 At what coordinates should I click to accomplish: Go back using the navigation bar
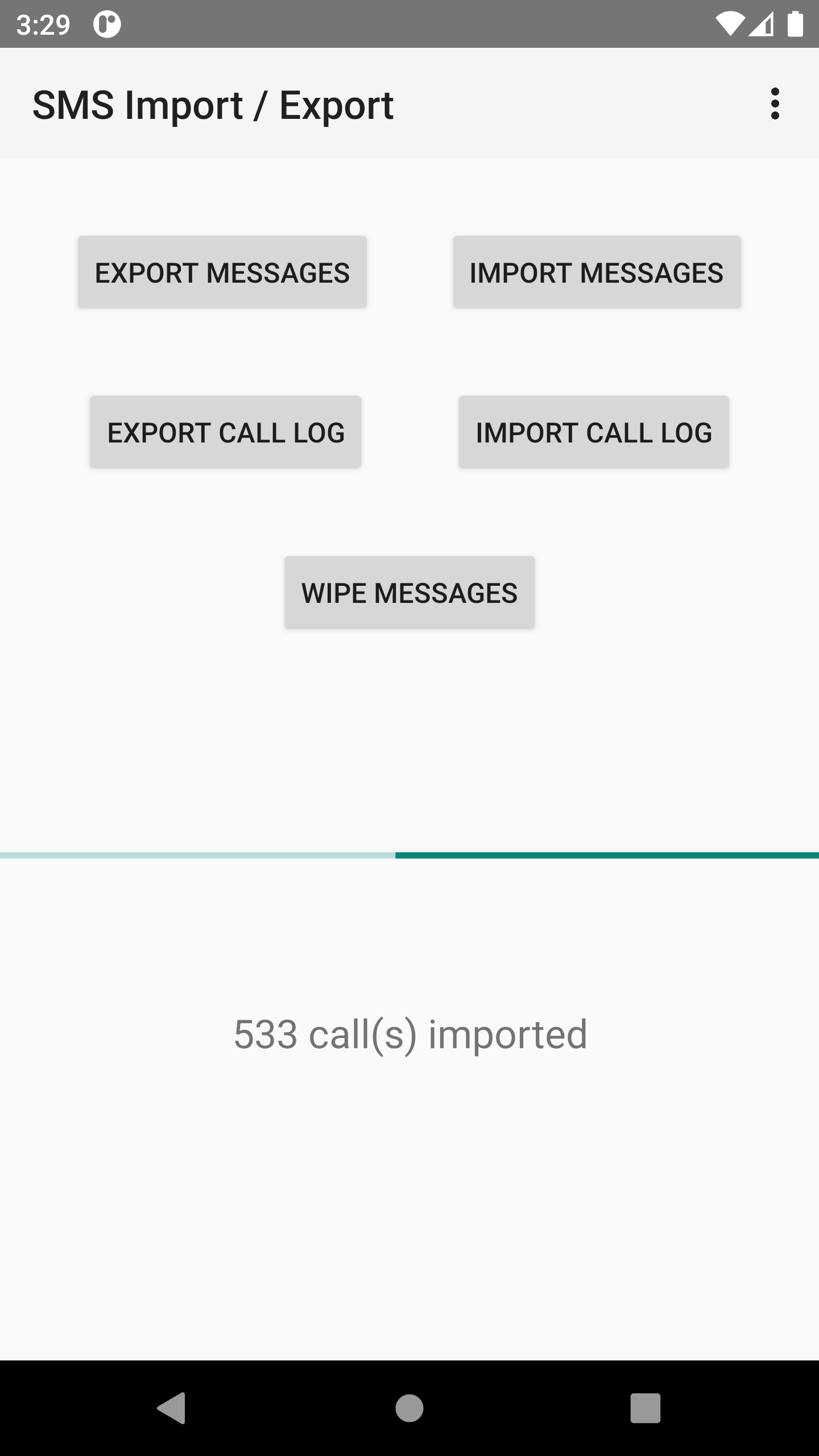click(x=172, y=1408)
